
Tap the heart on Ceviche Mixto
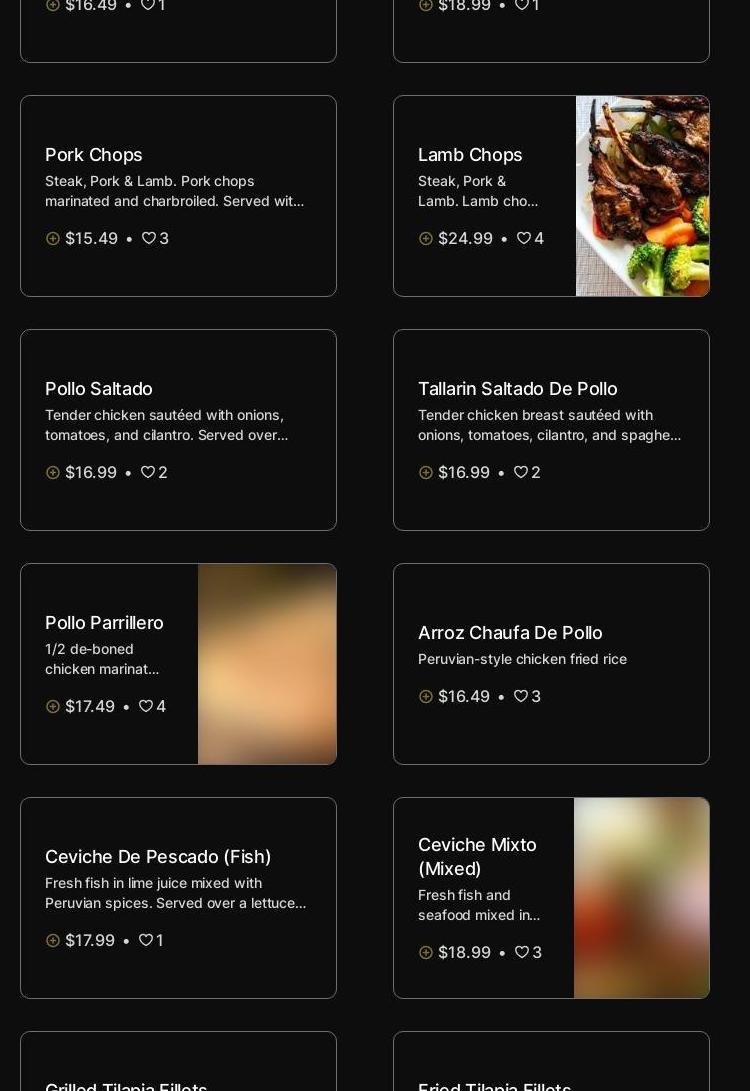pyautogui.click(x=521, y=952)
